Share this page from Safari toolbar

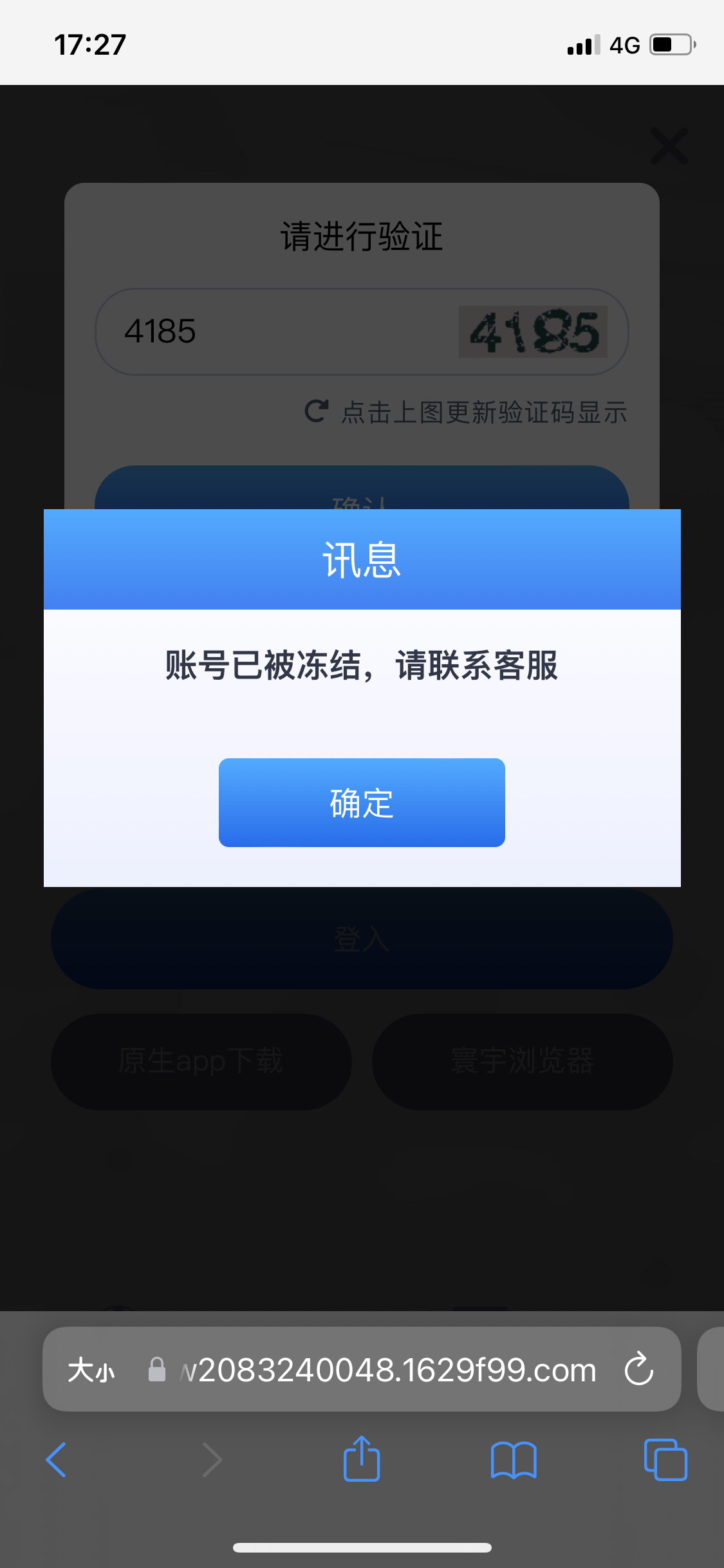coord(362,1460)
